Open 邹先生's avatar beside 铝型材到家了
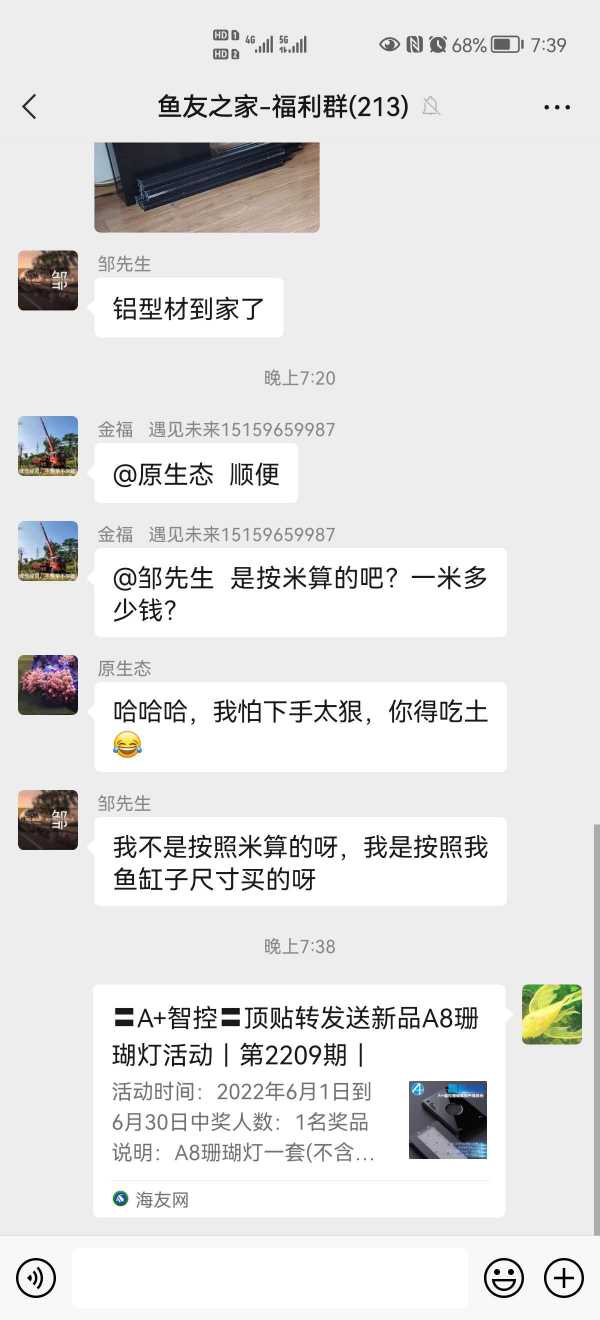 48,281
